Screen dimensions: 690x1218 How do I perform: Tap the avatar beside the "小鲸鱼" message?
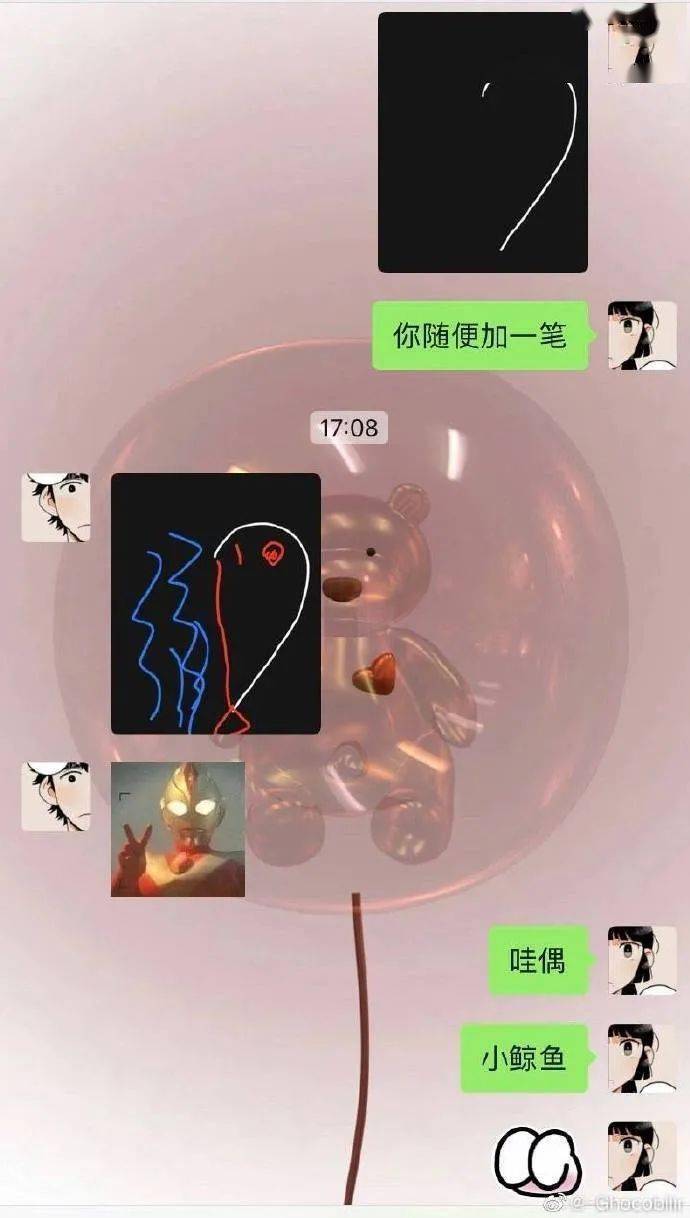pyautogui.click(x=642, y=1057)
